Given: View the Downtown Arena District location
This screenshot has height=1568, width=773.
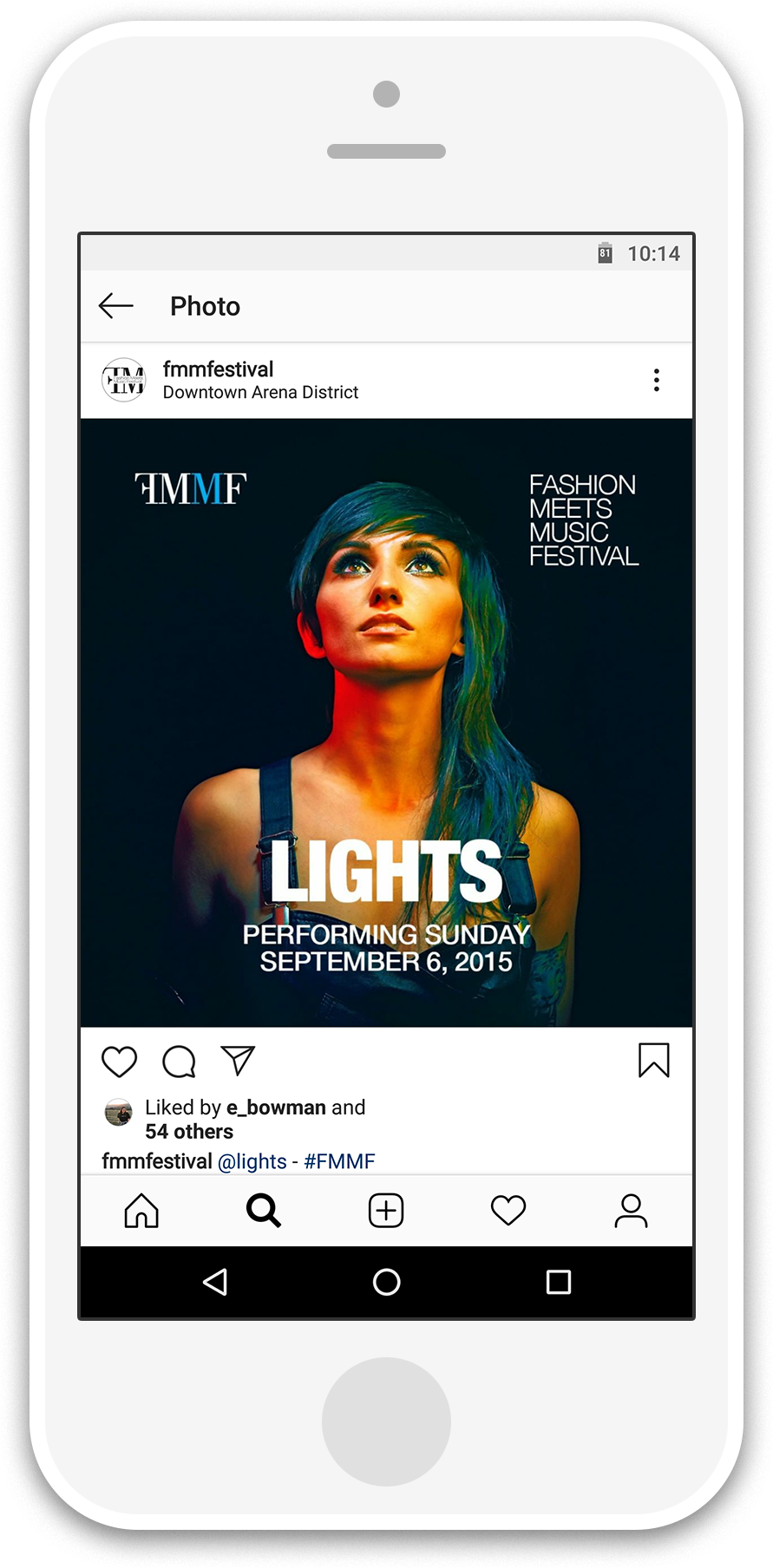Looking at the screenshot, I should pos(260,392).
